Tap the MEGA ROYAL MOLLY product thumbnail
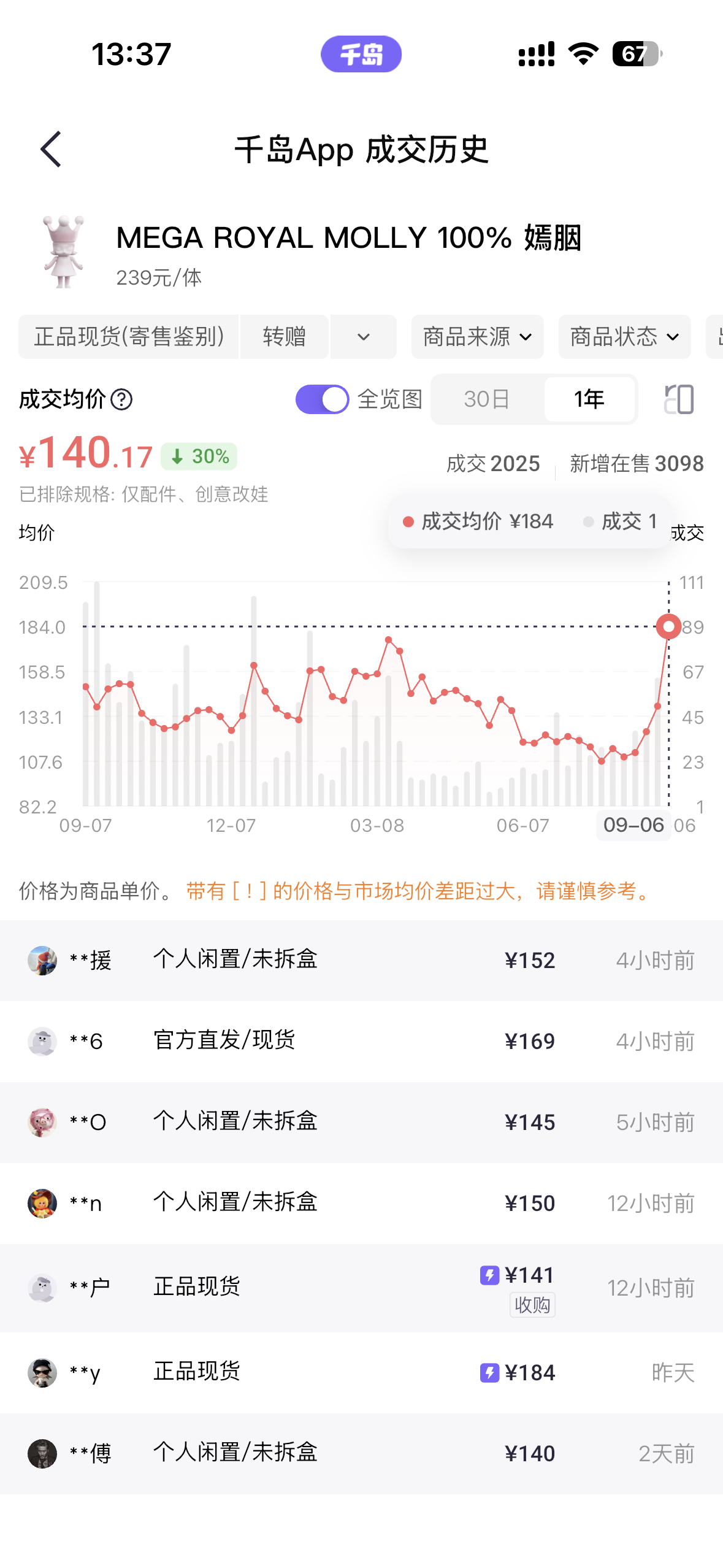The height and width of the screenshot is (1568, 723). [63, 252]
